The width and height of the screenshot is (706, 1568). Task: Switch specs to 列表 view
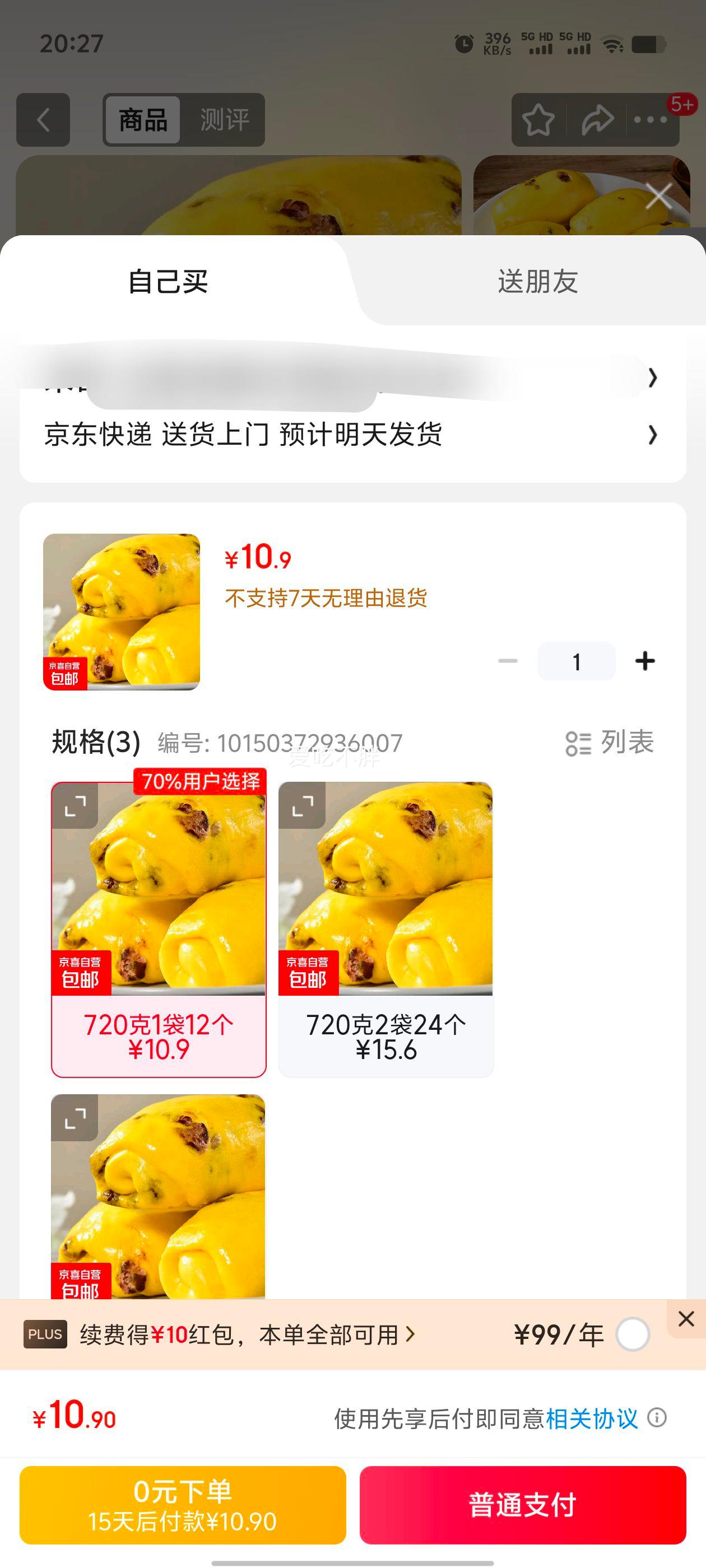pyautogui.click(x=610, y=743)
